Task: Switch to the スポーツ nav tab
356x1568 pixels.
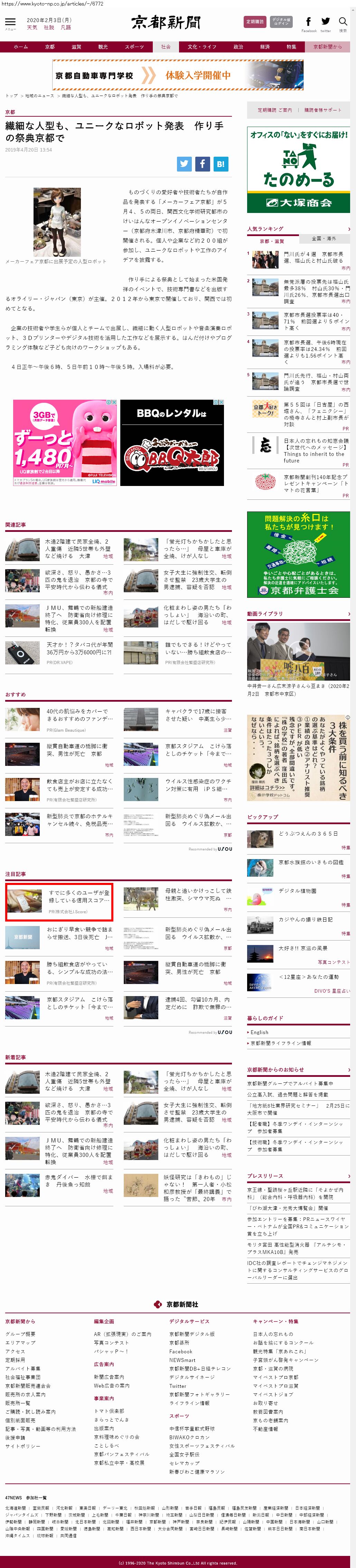Action: [135, 47]
